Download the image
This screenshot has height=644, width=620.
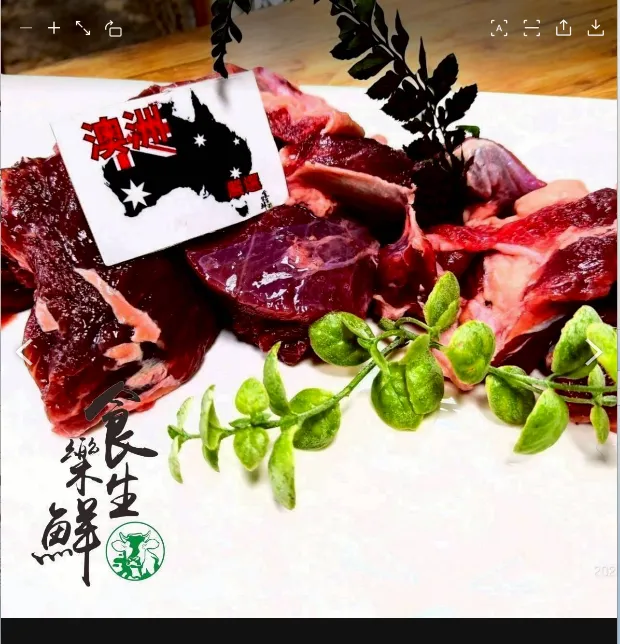(596, 29)
